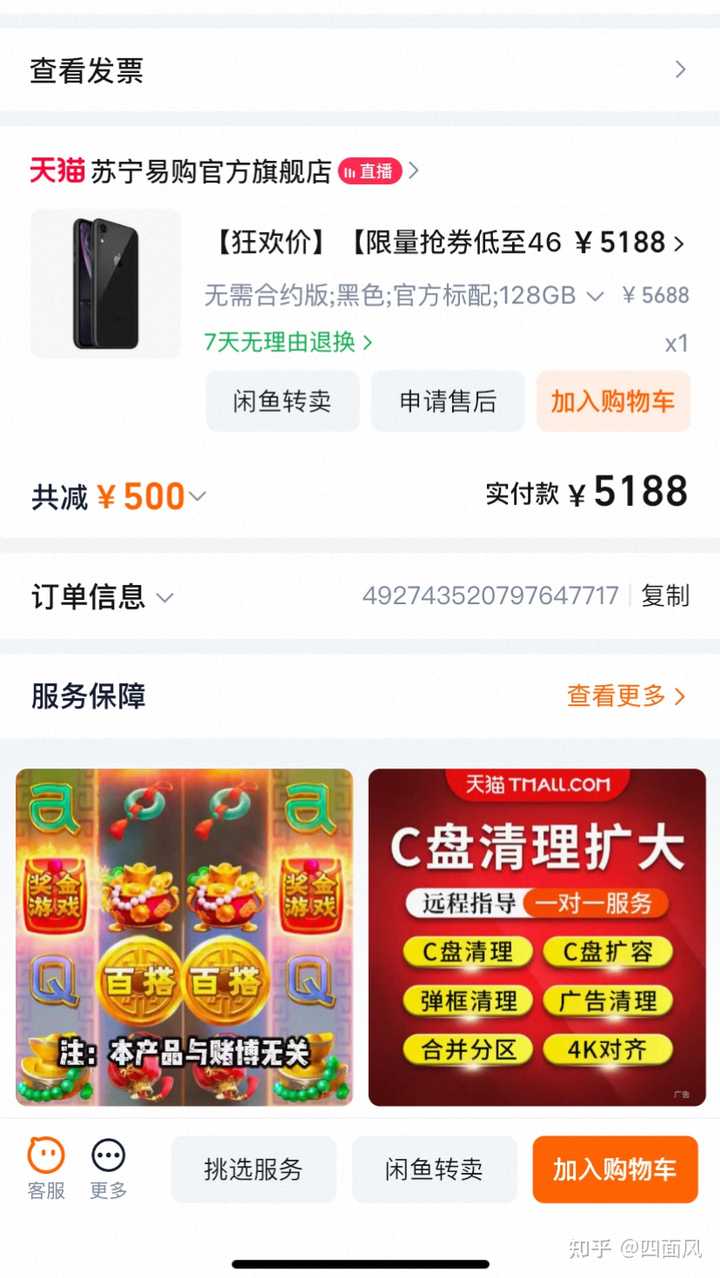Tap 闲鱼转卖 in the bottom bar
The width and height of the screenshot is (720, 1278).
[x=434, y=1169]
